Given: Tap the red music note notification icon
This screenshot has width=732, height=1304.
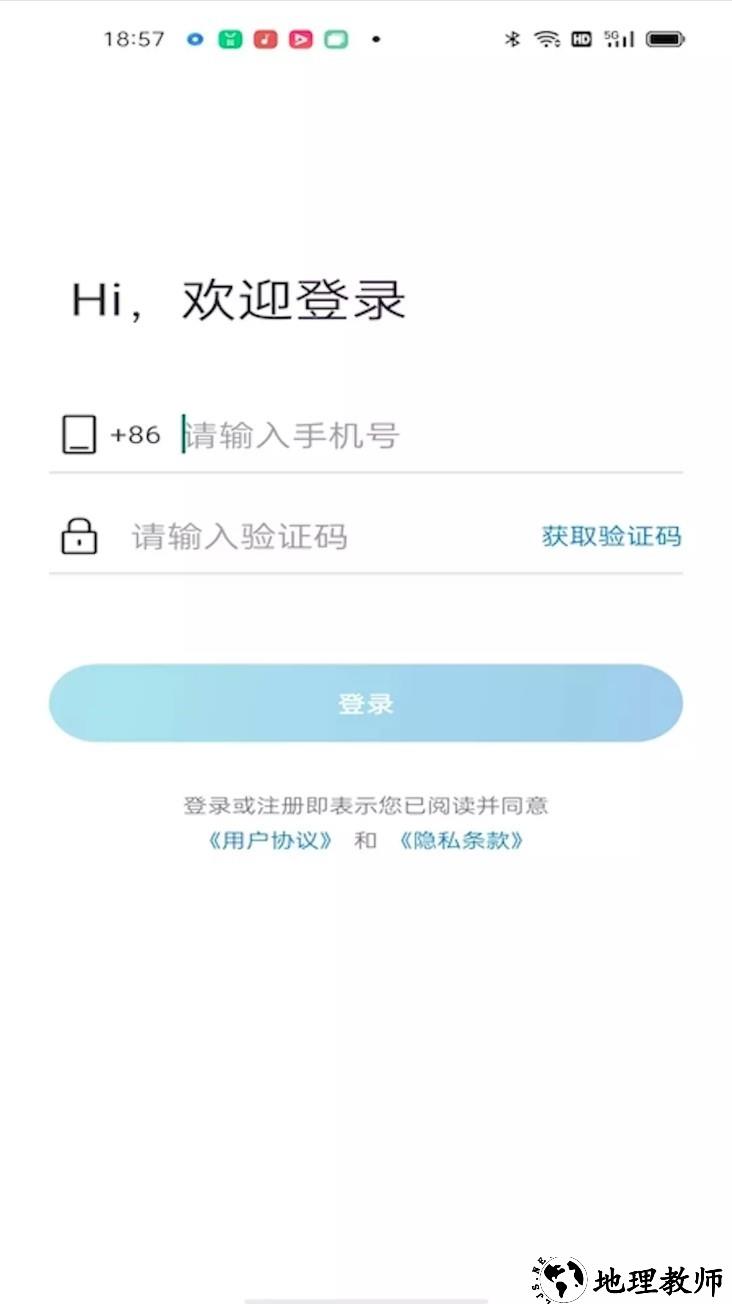Looking at the screenshot, I should [266, 38].
